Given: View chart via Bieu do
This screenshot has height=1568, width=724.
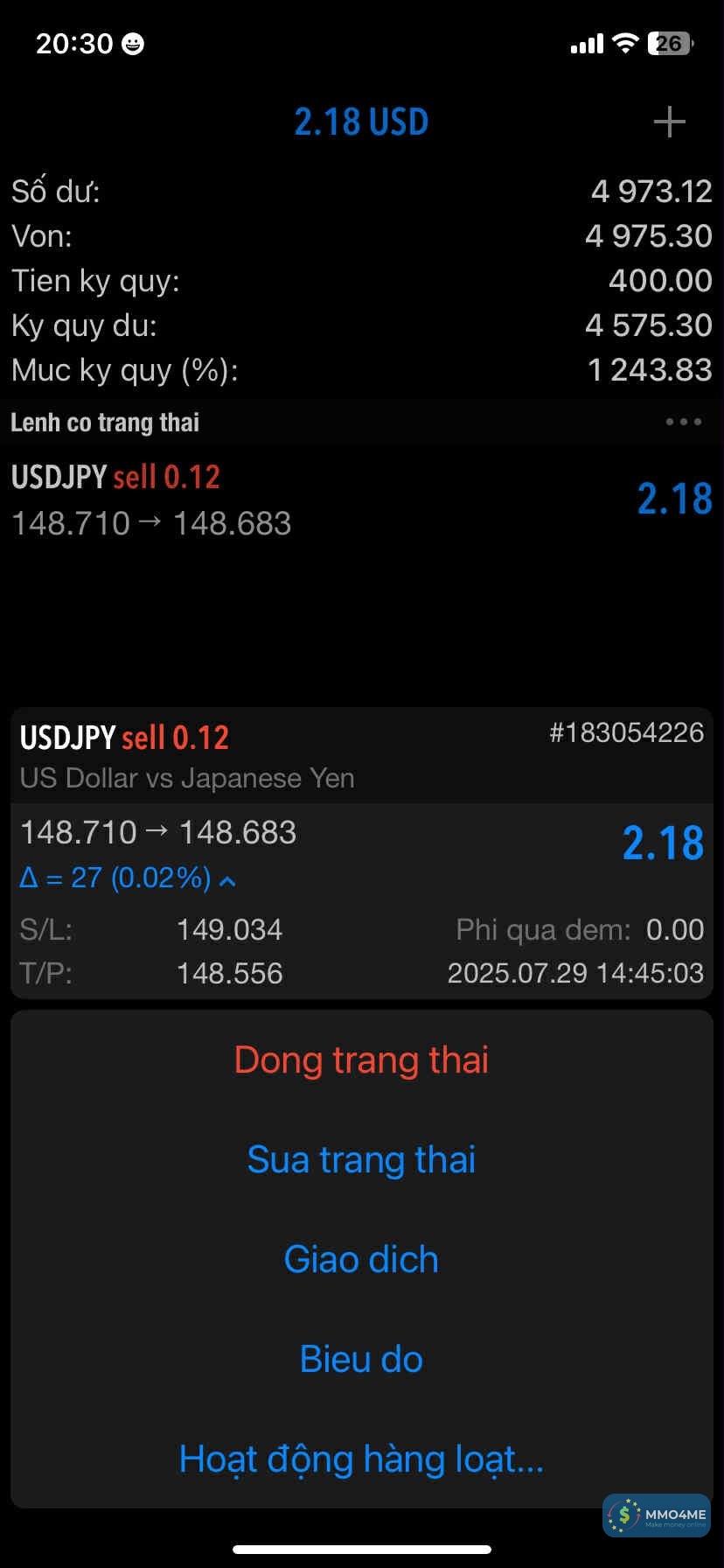Looking at the screenshot, I should (x=361, y=1359).
